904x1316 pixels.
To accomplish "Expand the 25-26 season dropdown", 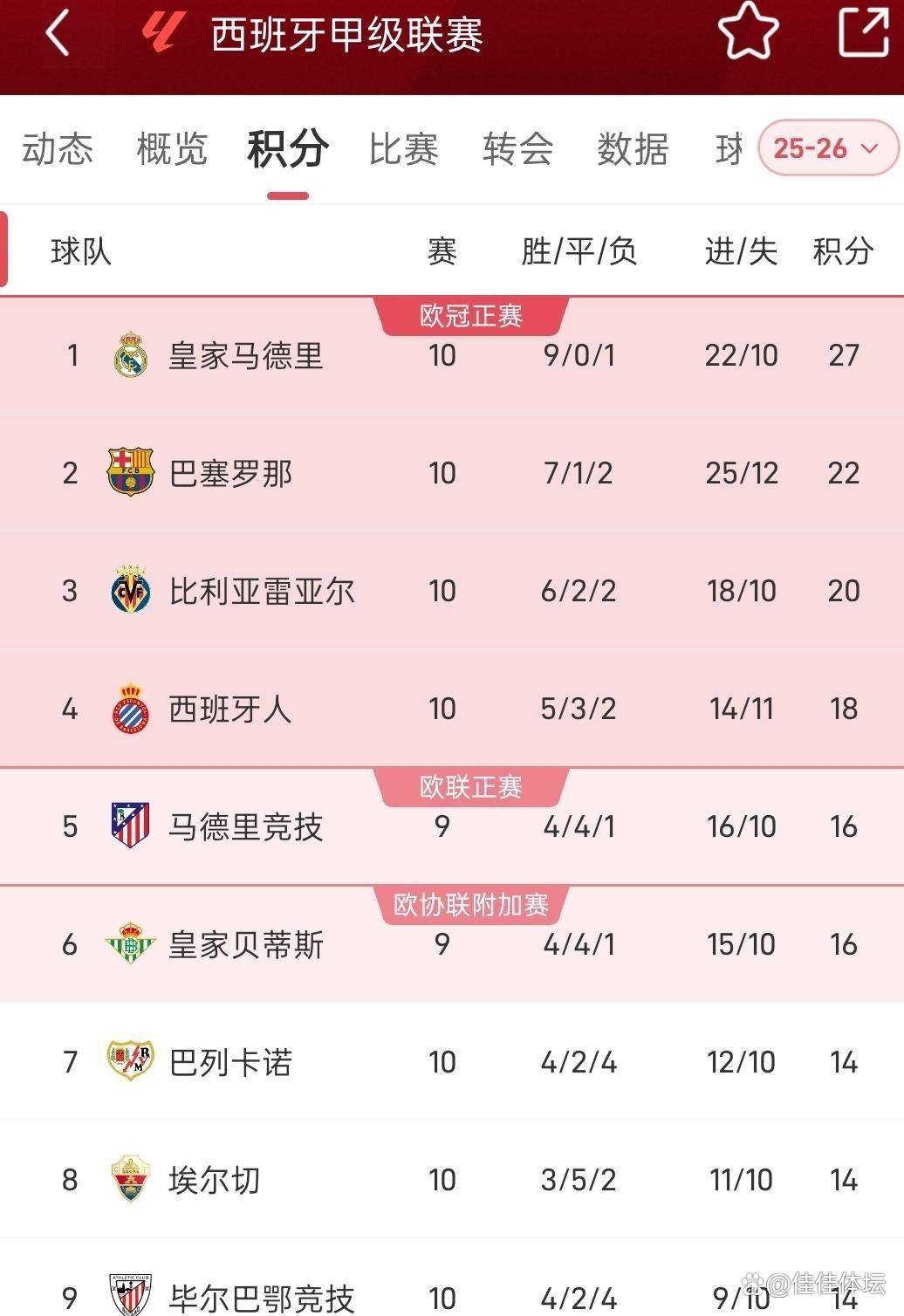I will pyautogui.click(x=826, y=148).
